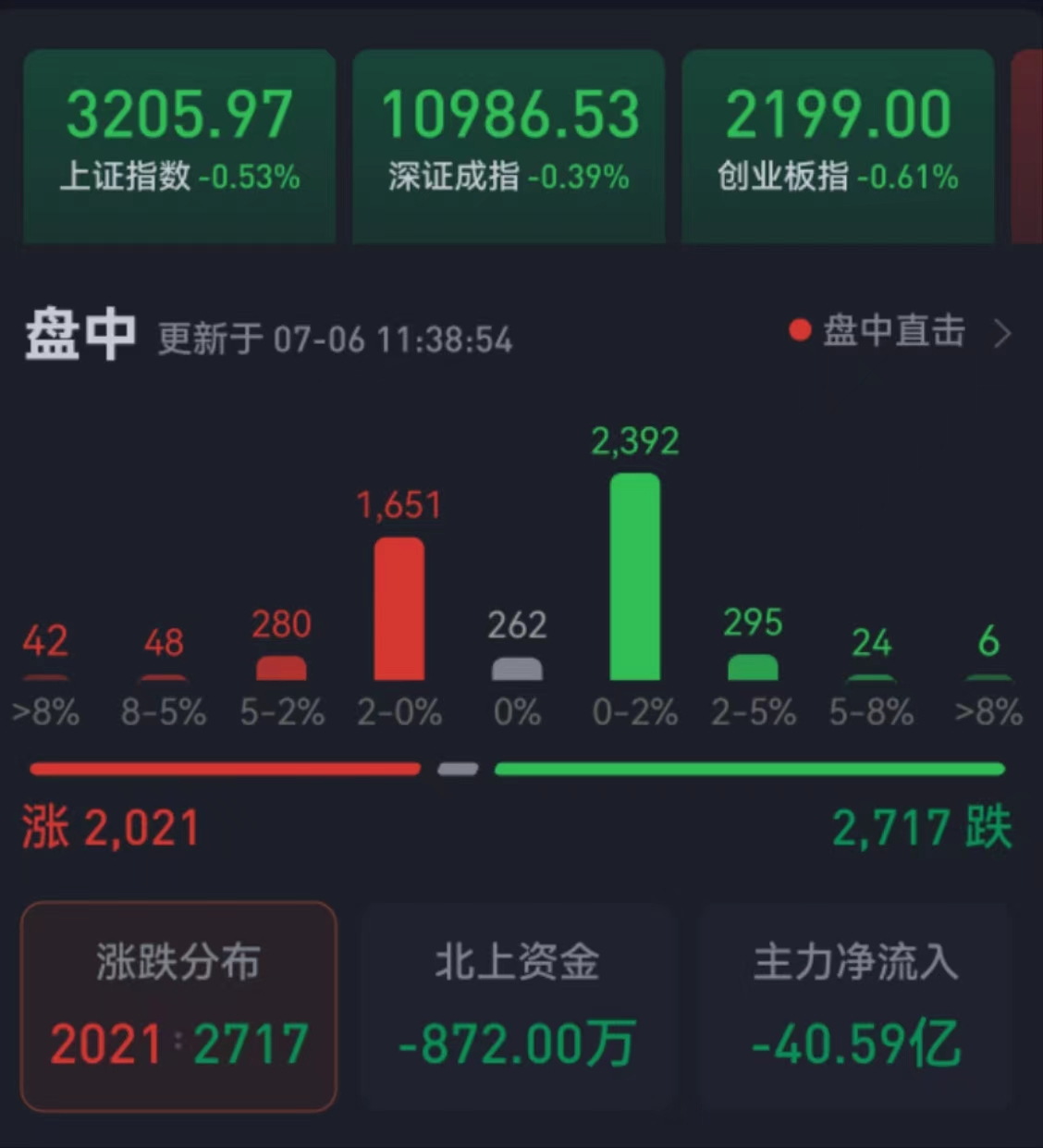This screenshot has height=1148, width=1043.
Task: Switch to the 北上资金 tab
Action: [517, 1006]
